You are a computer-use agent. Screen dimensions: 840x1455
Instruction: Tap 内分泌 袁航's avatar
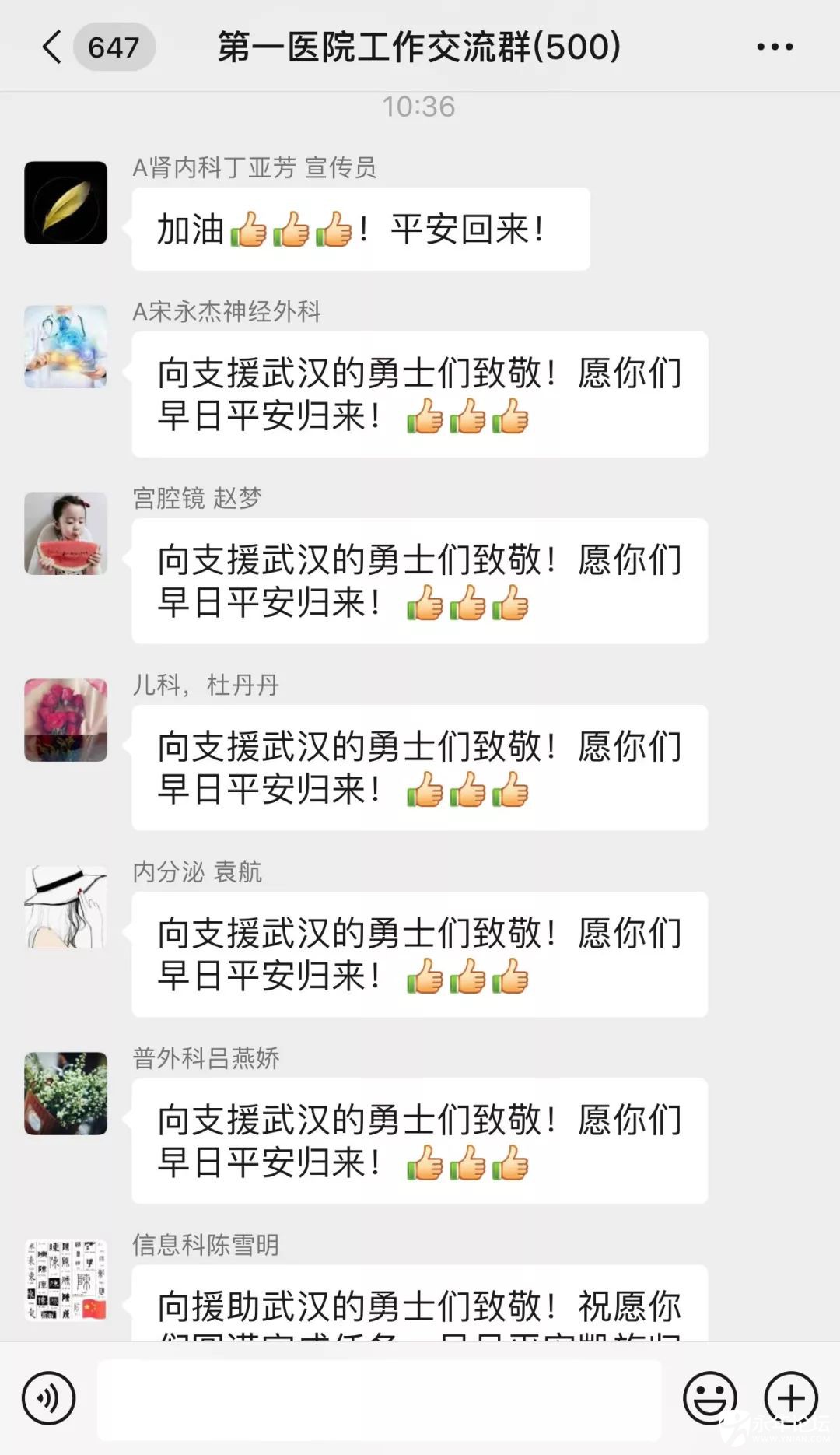coord(66,906)
